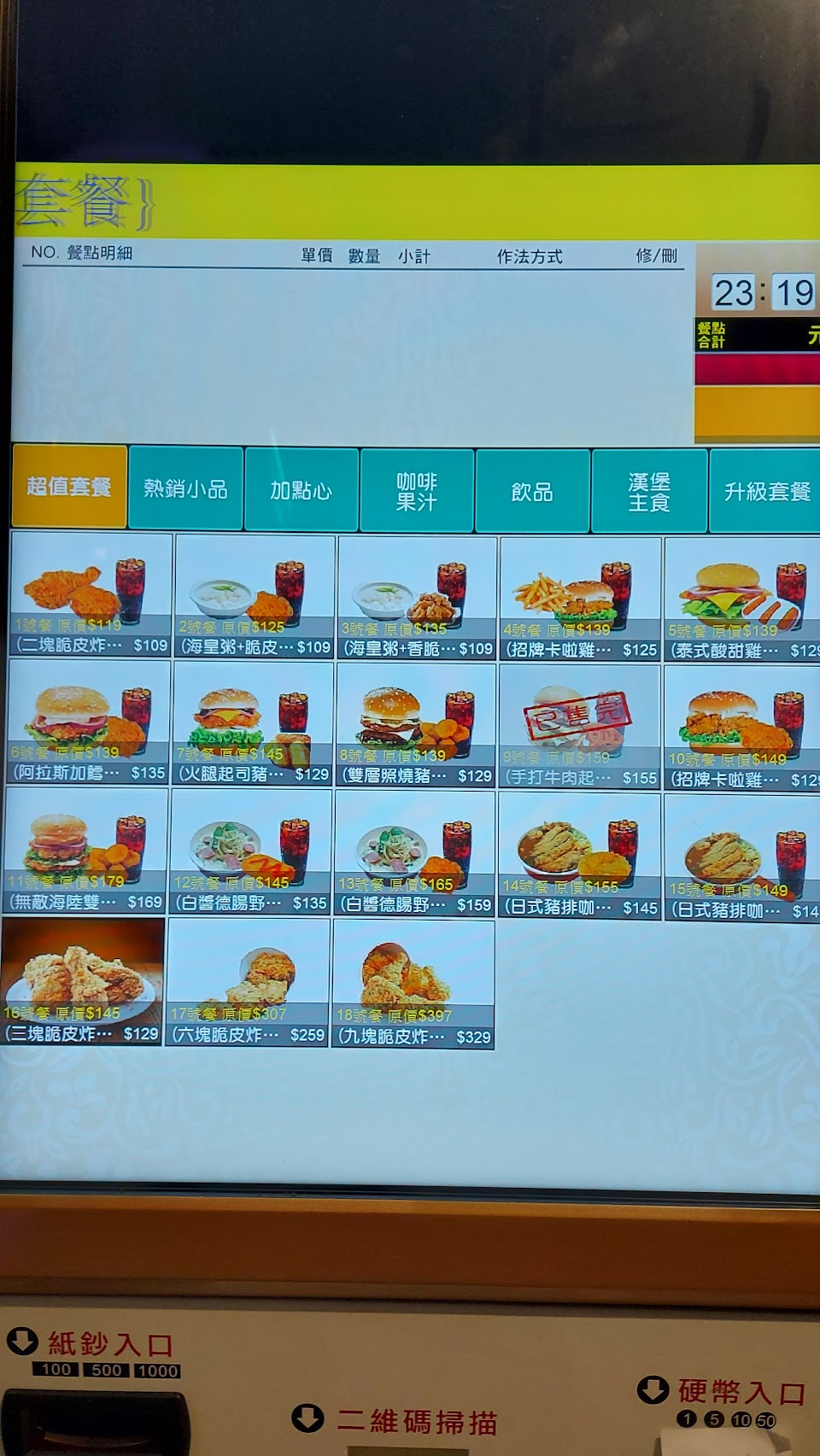Show the 漢堡主食 category
This screenshot has height=1456, width=820.
(x=649, y=492)
